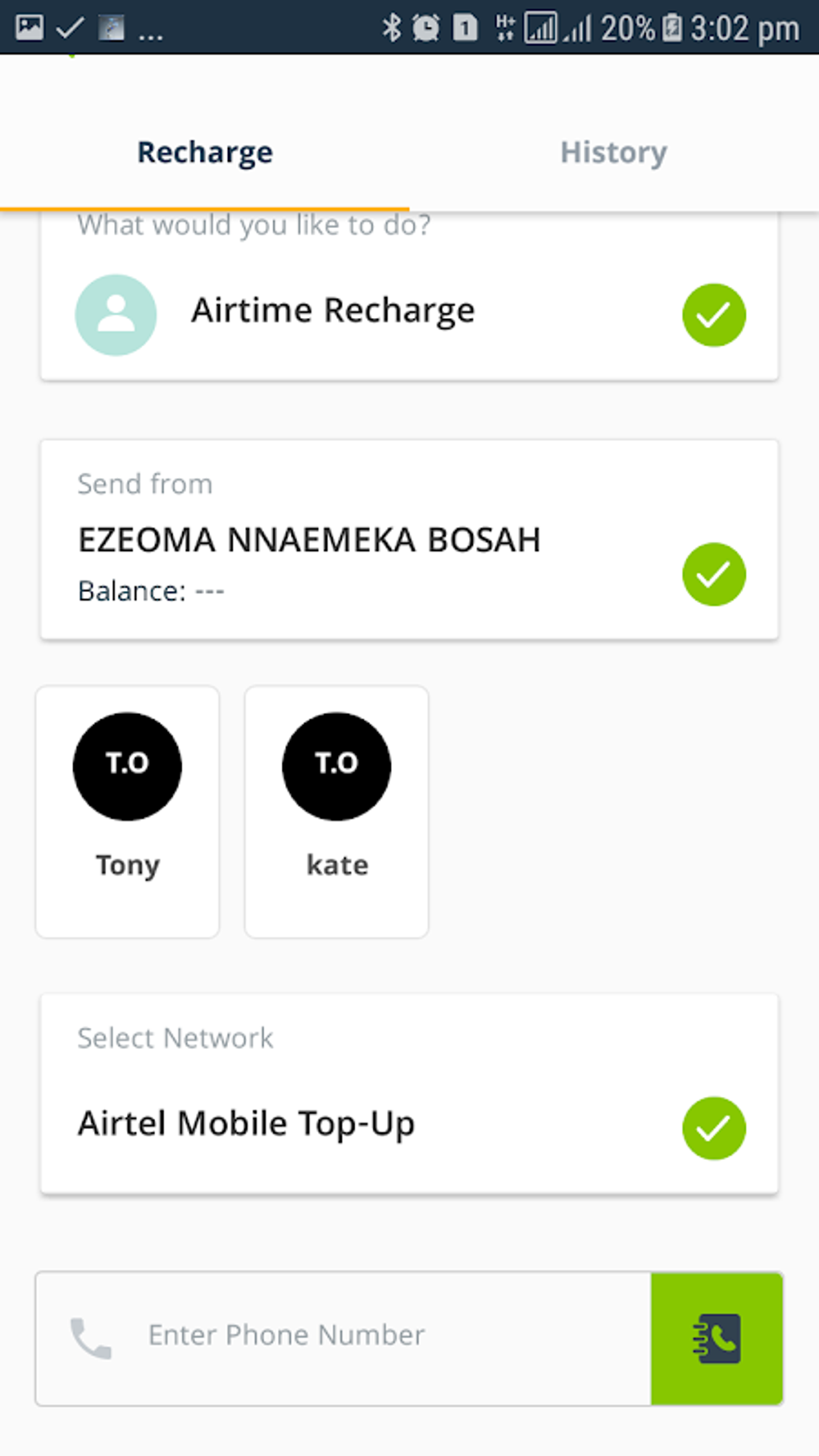Open the Send from account selector
819x1456 pixels.
(x=321, y=538)
